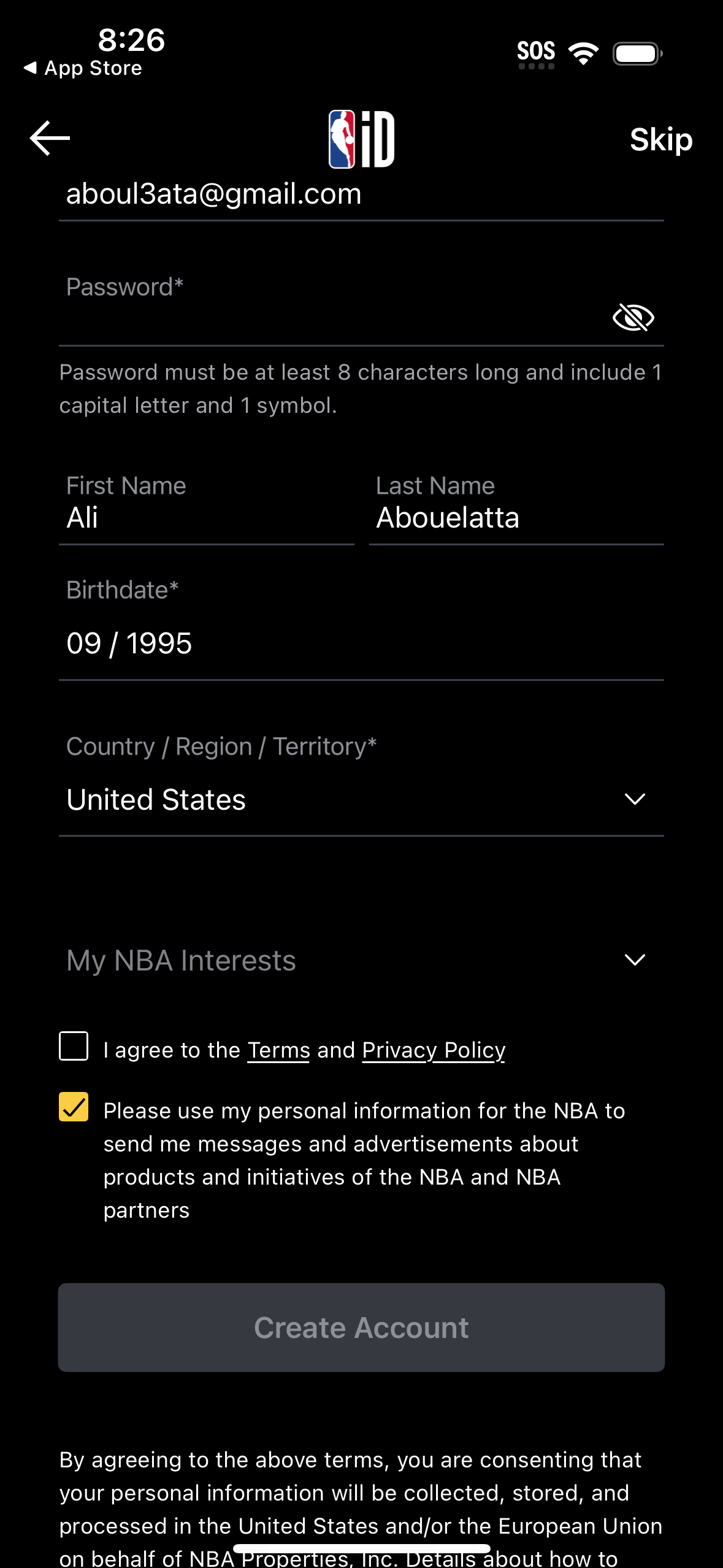
Task: Click the SOS status indicator
Action: tap(536, 52)
